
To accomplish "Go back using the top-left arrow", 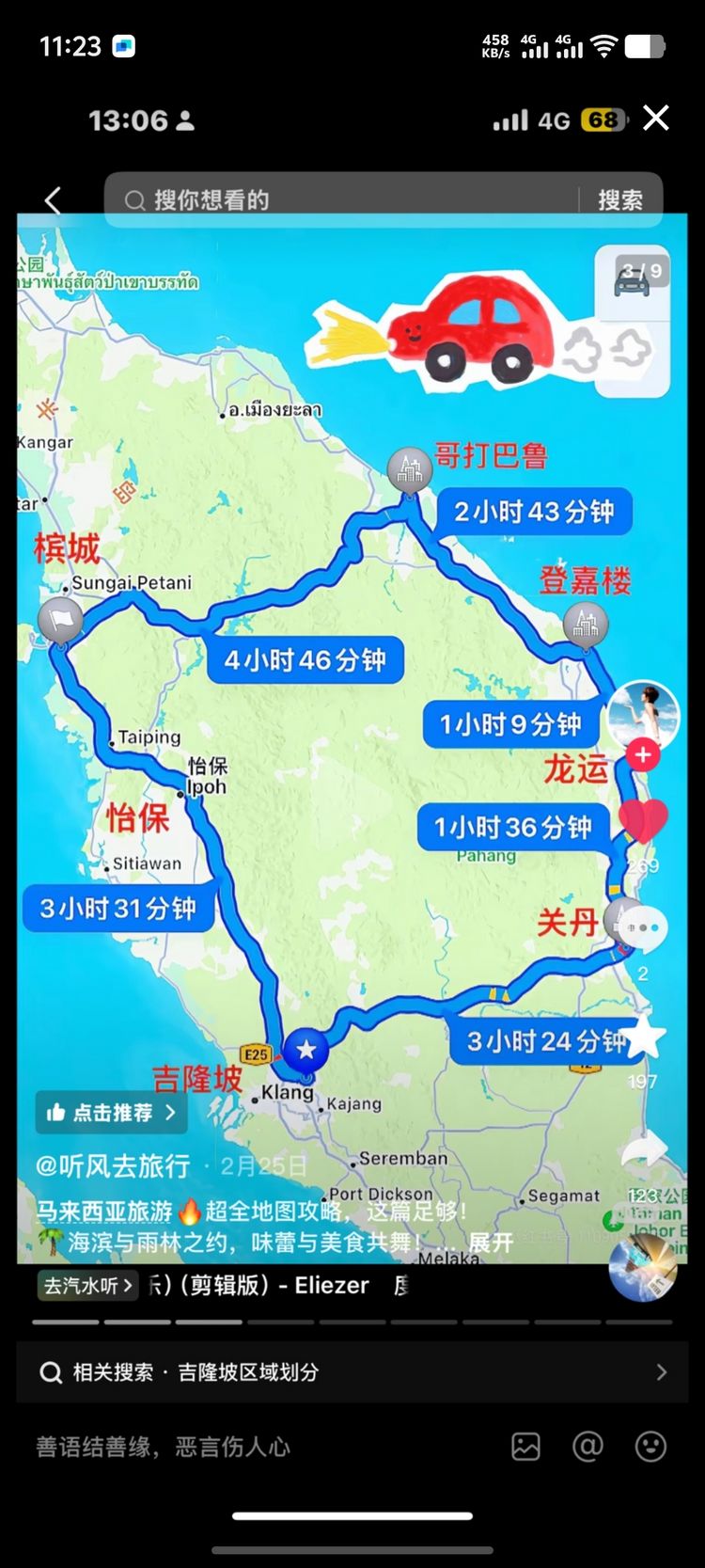I will click(54, 199).
